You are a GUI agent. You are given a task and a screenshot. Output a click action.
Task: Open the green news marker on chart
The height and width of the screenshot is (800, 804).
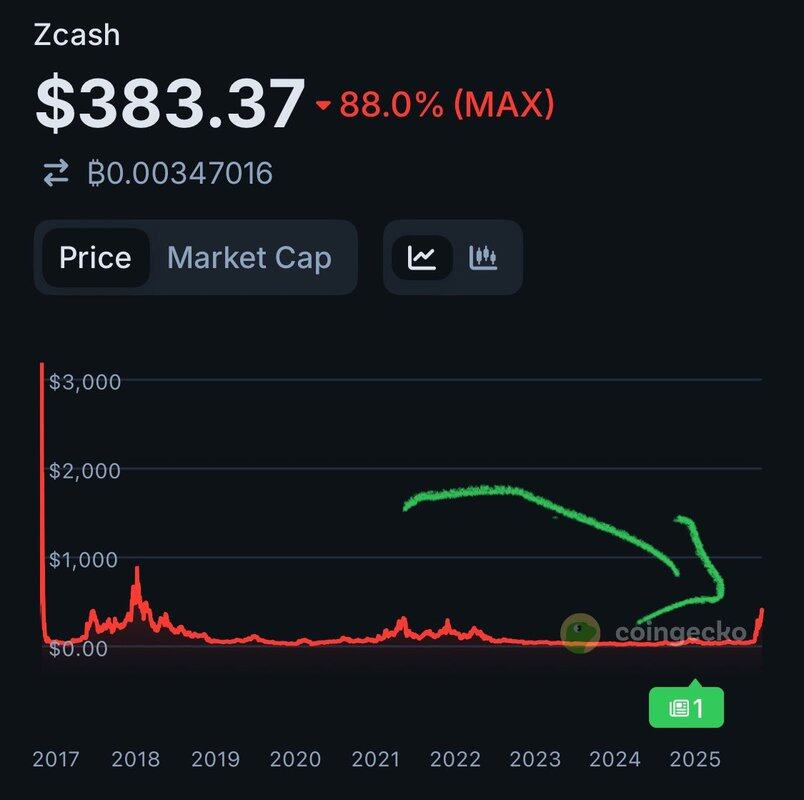point(686,709)
